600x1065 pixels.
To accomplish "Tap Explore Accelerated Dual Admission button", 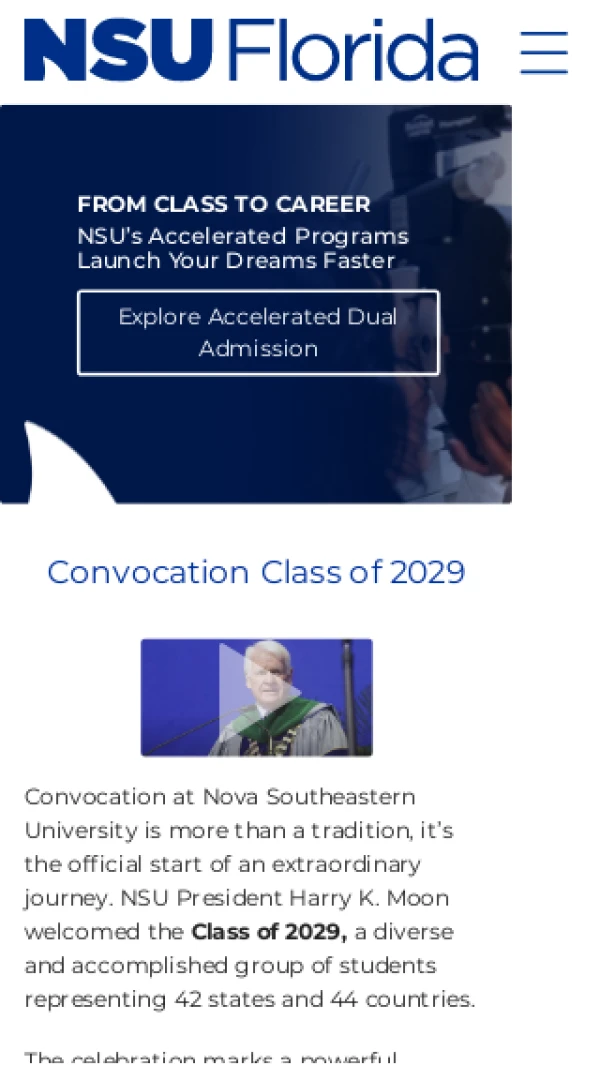I will pos(258,333).
